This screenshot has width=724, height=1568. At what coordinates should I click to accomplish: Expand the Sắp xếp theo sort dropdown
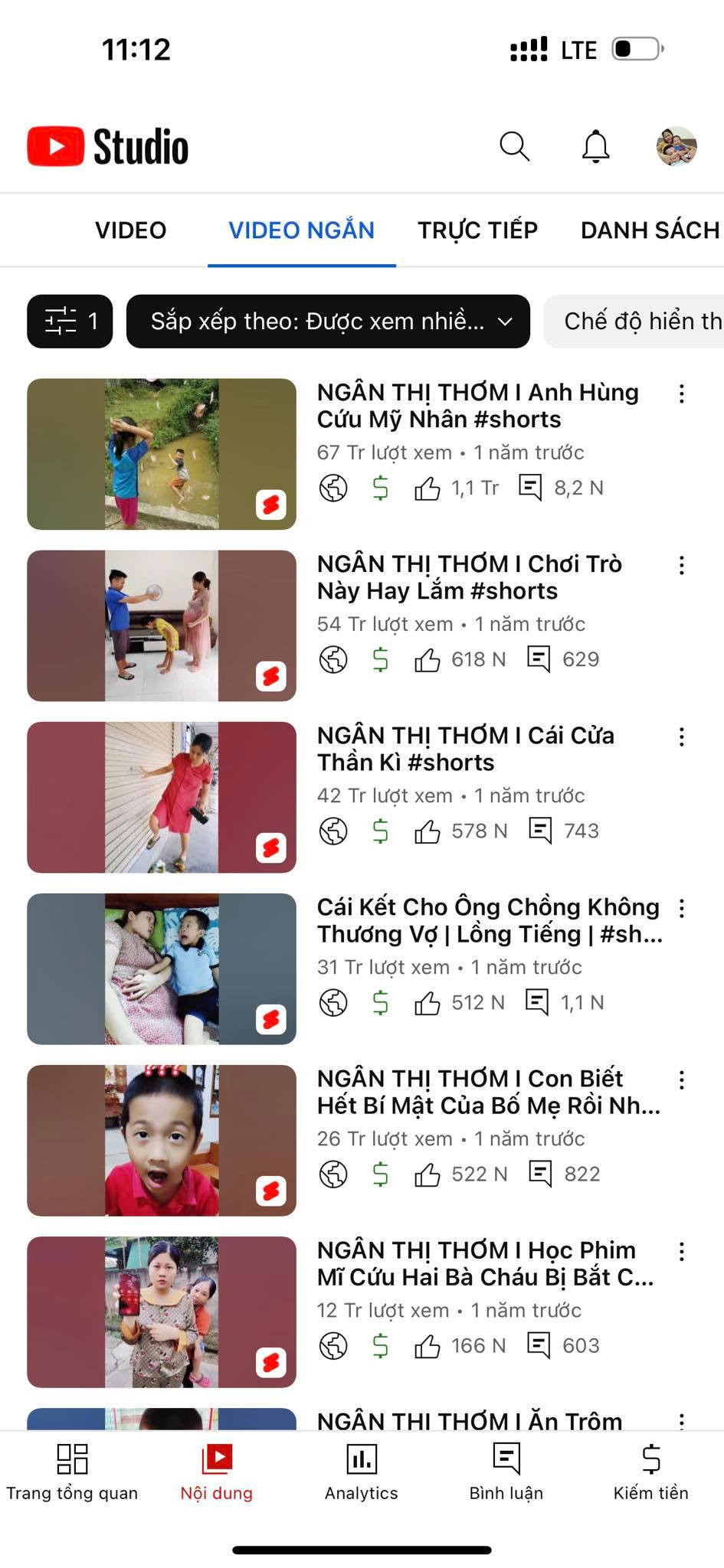coord(328,322)
